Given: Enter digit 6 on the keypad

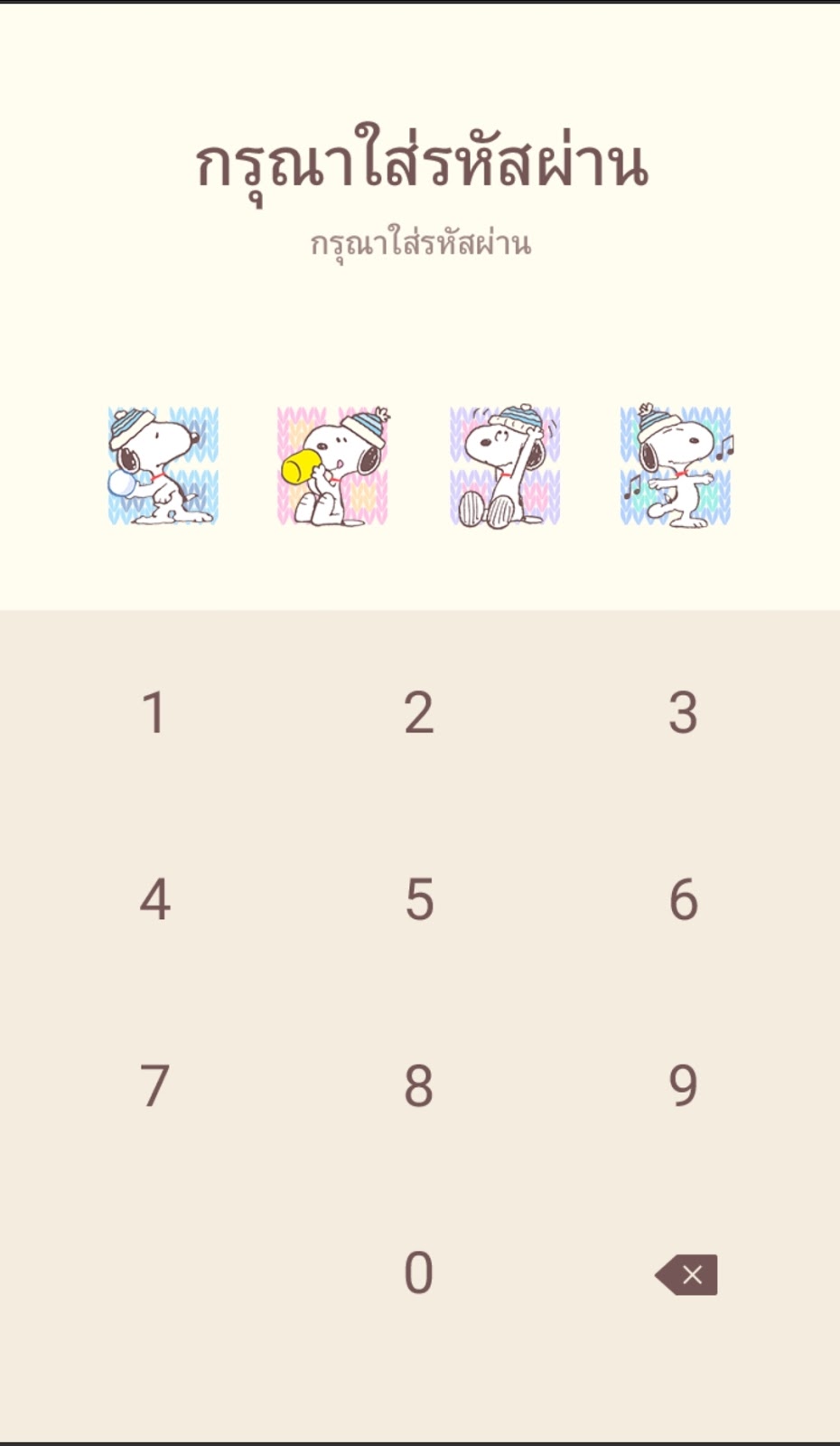Looking at the screenshot, I should pyautogui.click(x=683, y=900).
